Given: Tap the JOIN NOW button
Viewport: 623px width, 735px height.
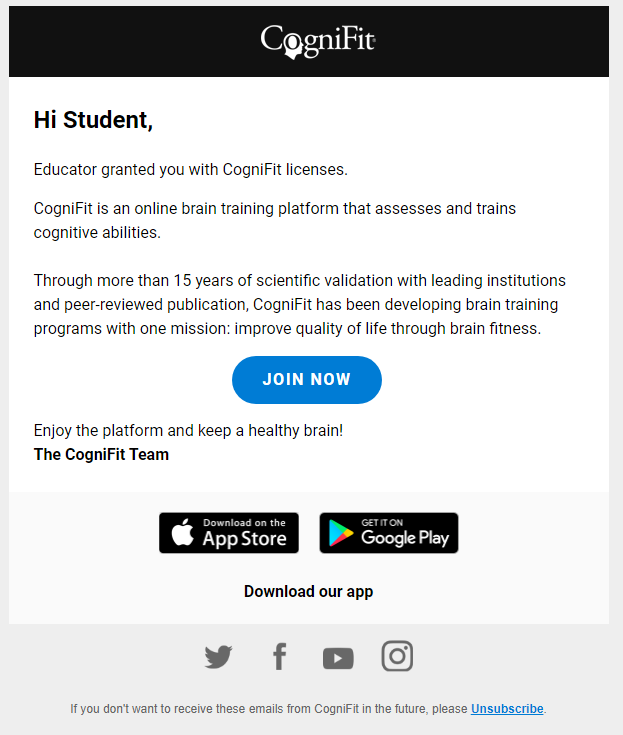Looking at the screenshot, I should 306,380.
